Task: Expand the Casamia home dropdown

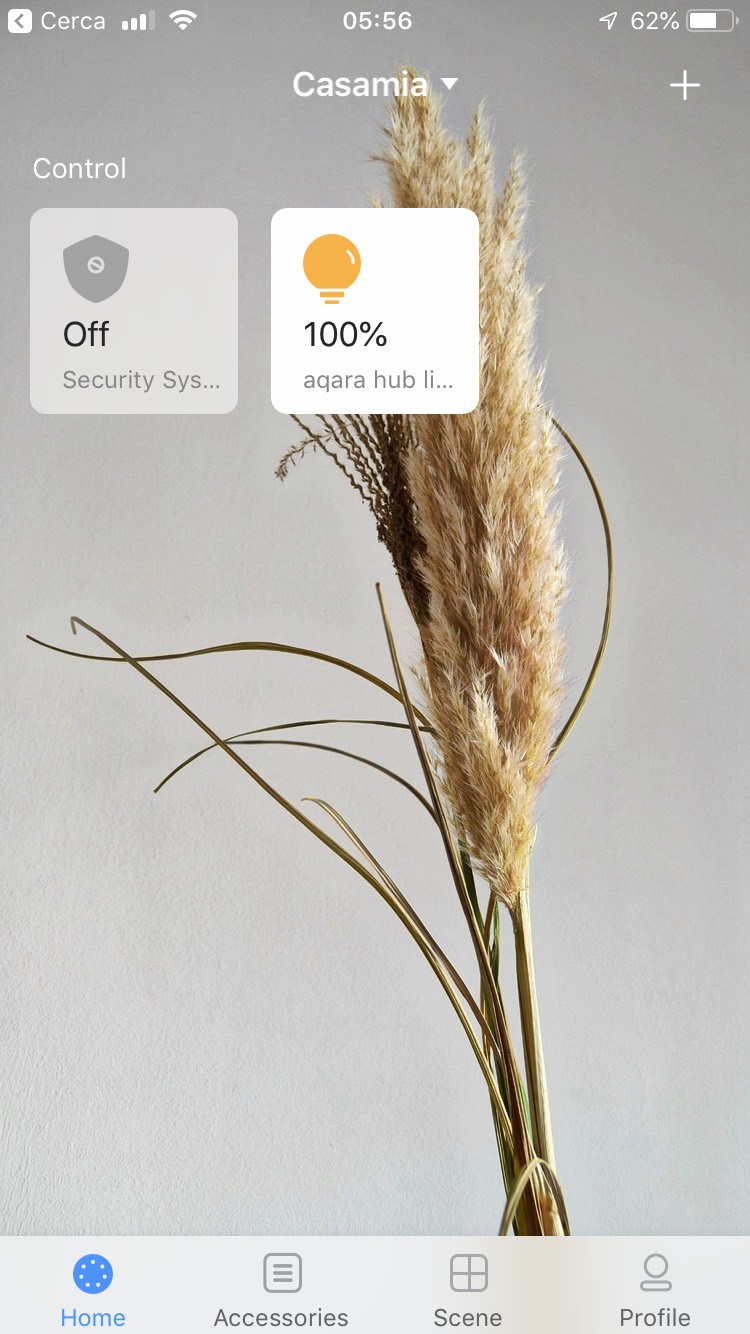Action: point(374,85)
